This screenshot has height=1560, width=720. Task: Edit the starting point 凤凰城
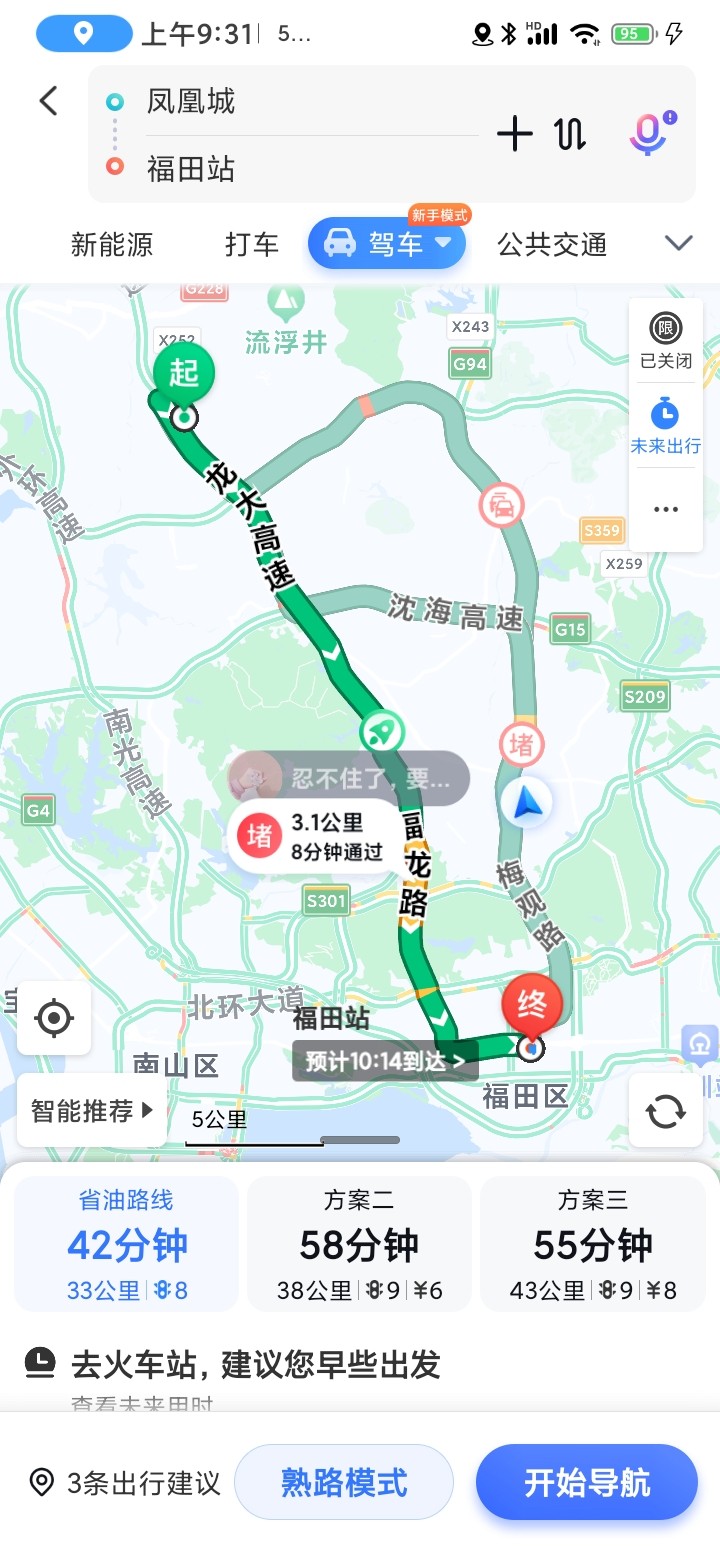coord(190,101)
